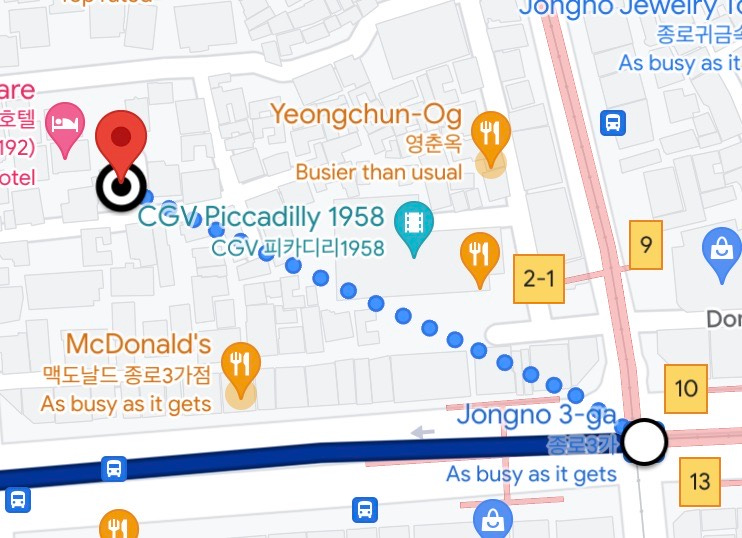The width and height of the screenshot is (742, 538).
Task: Tap subway exit 9 marker
Action: point(646,244)
